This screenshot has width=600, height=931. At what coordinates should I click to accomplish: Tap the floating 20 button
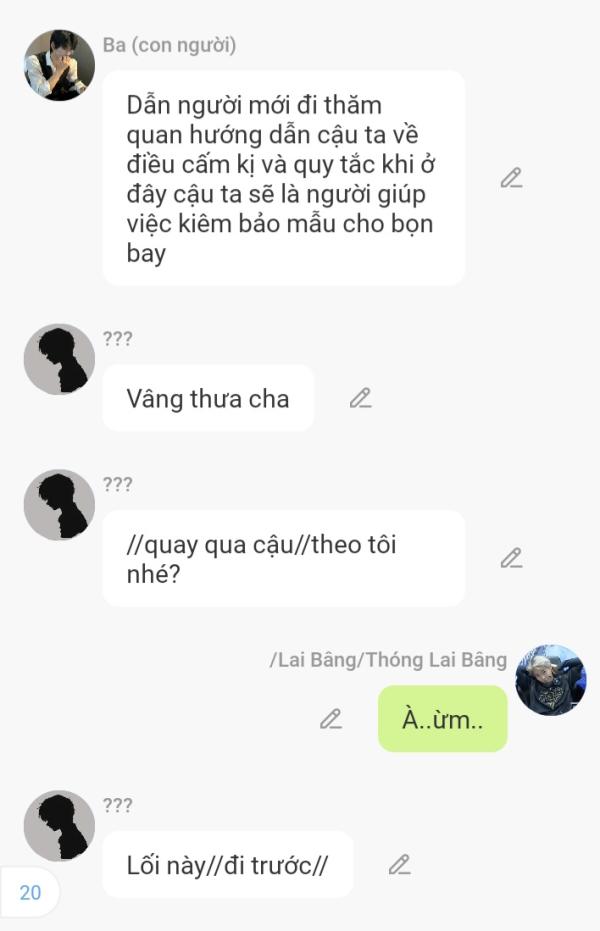point(30,892)
